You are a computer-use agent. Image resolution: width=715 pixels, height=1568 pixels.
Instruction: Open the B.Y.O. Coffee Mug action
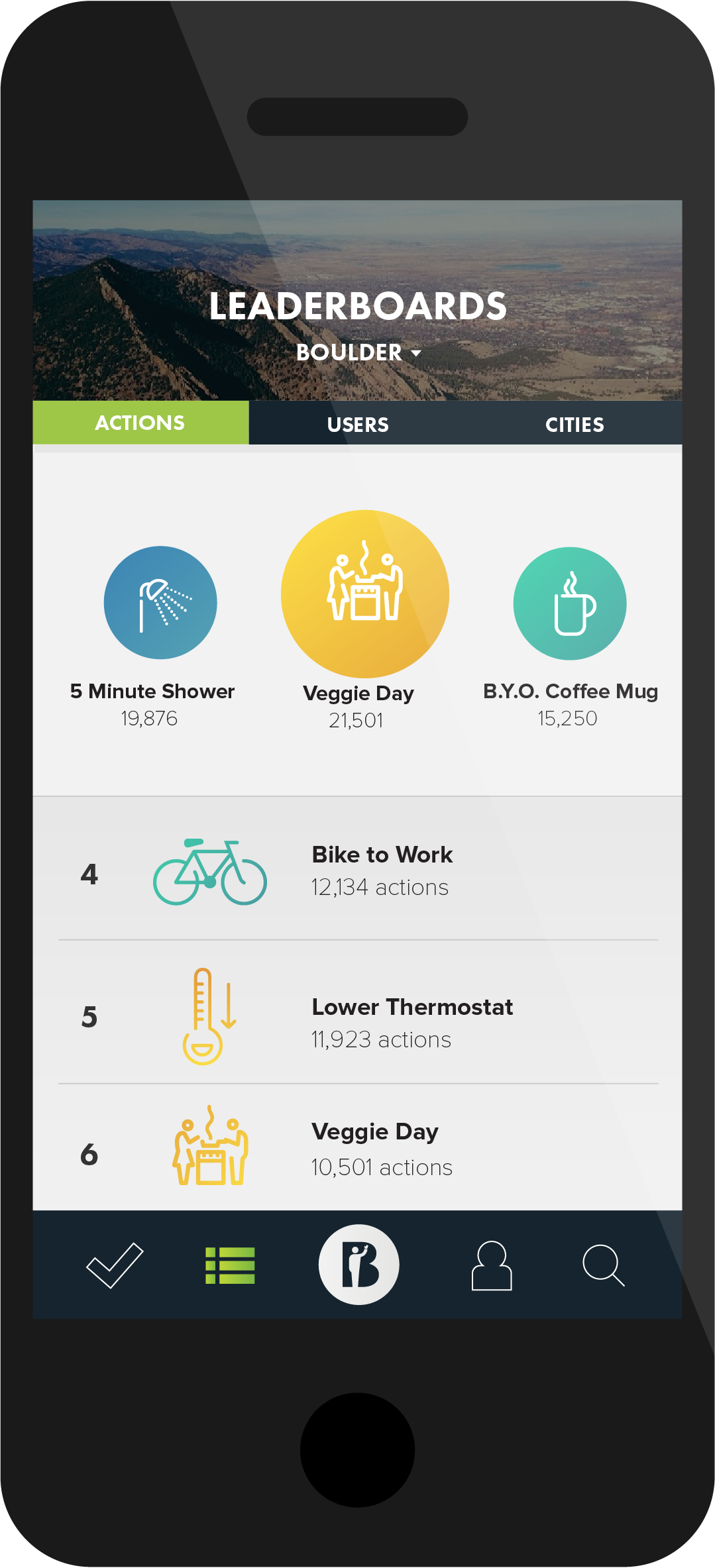point(569,603)
